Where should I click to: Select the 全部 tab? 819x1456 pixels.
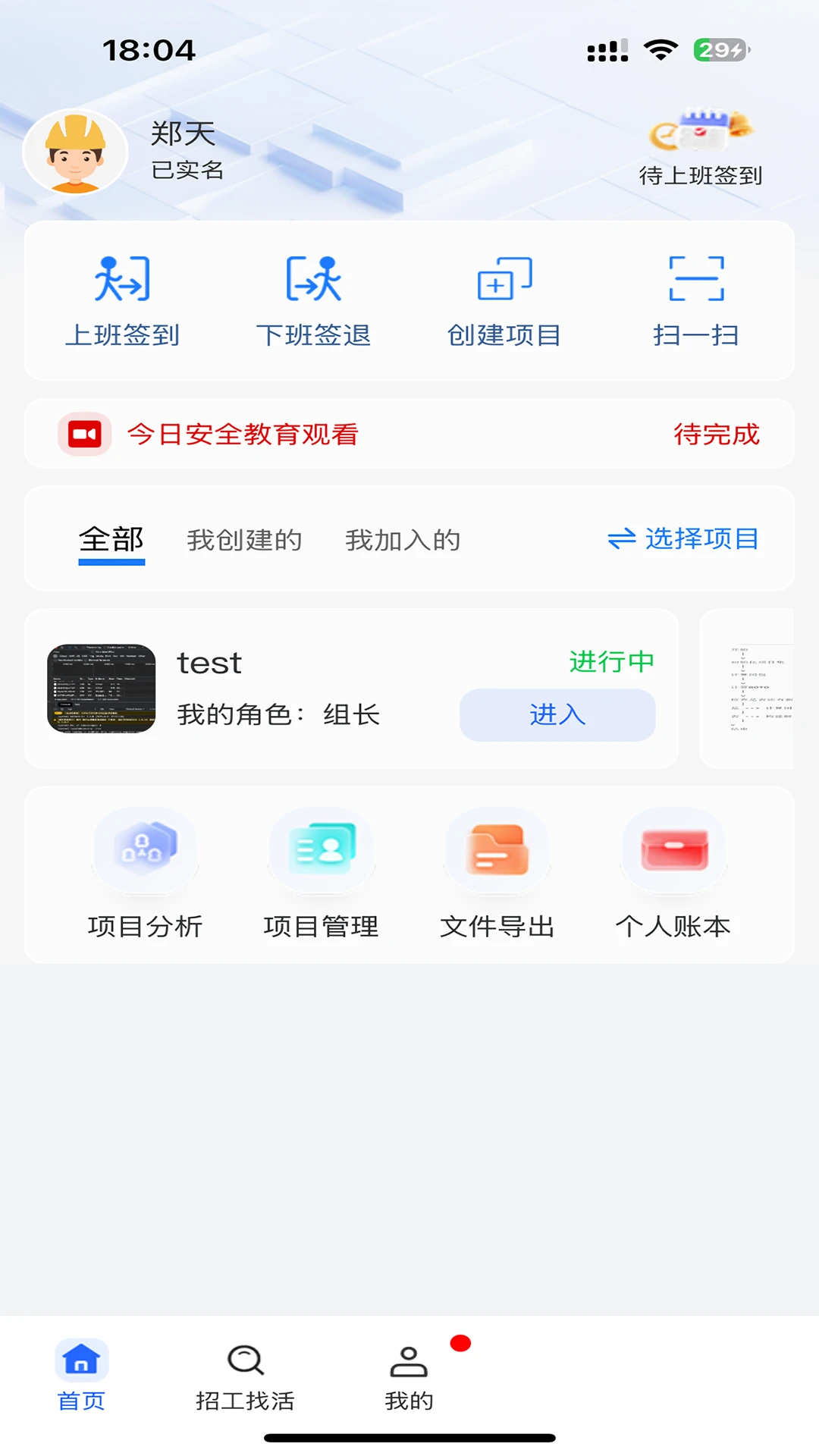click(111, 540)
